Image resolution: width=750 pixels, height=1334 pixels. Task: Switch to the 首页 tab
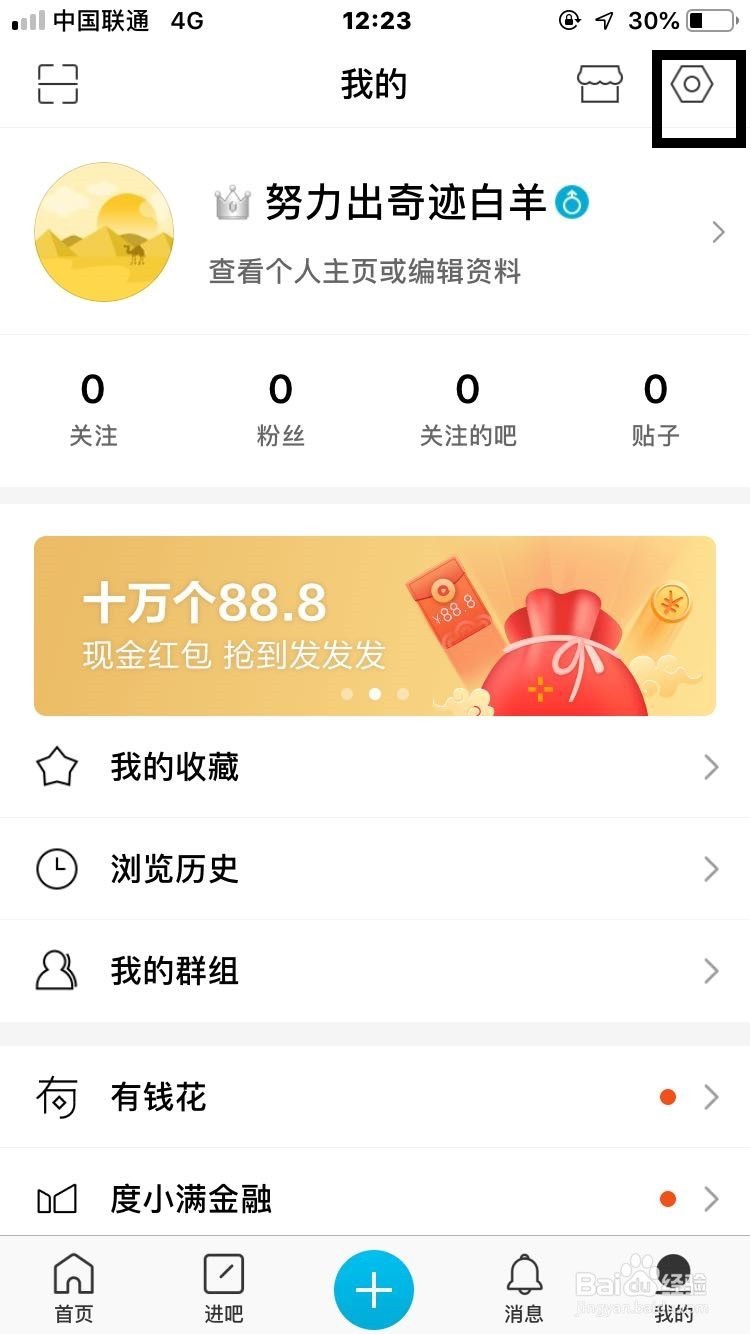[73, 1289]
